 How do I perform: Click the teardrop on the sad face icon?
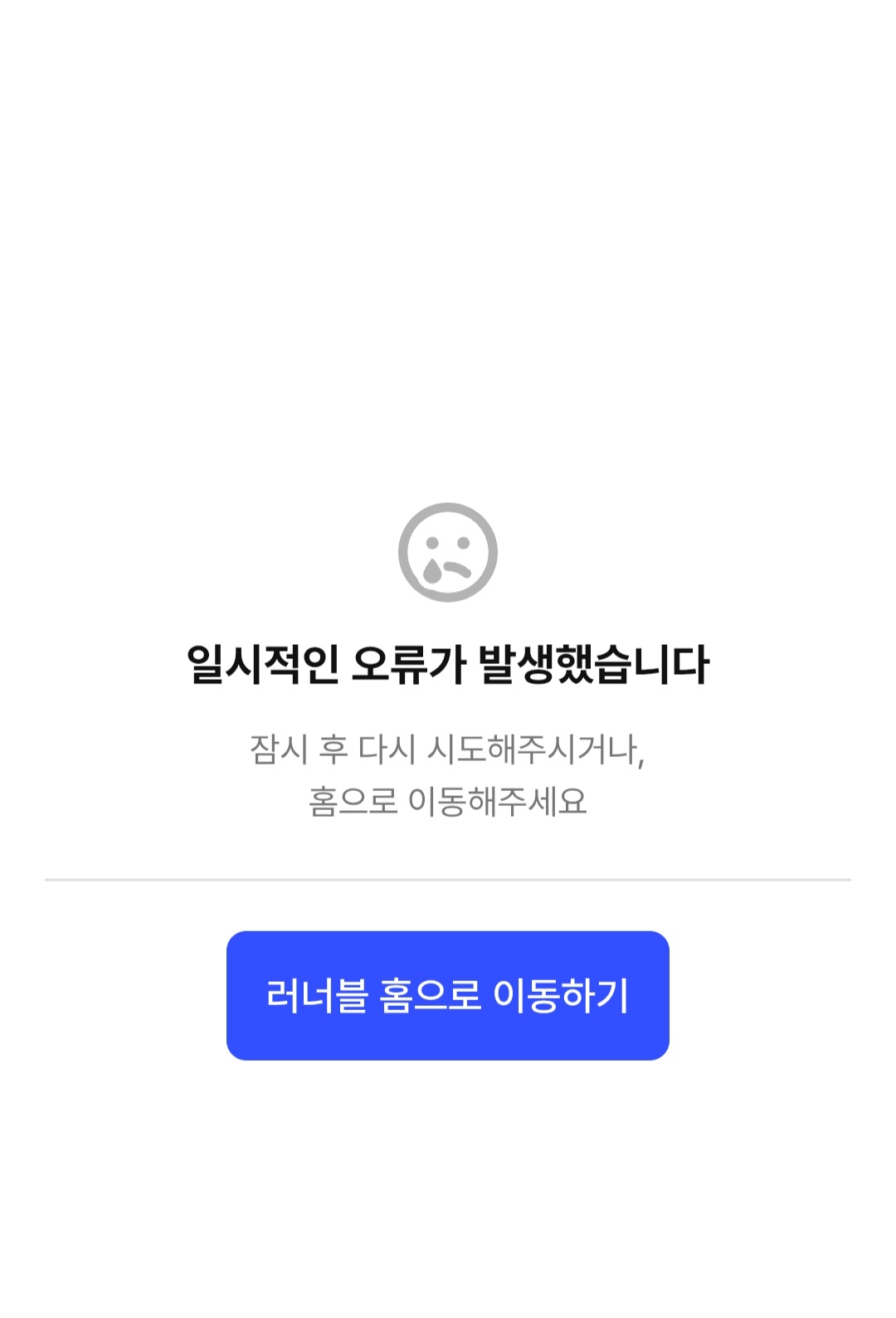click(x=432, y=571)
